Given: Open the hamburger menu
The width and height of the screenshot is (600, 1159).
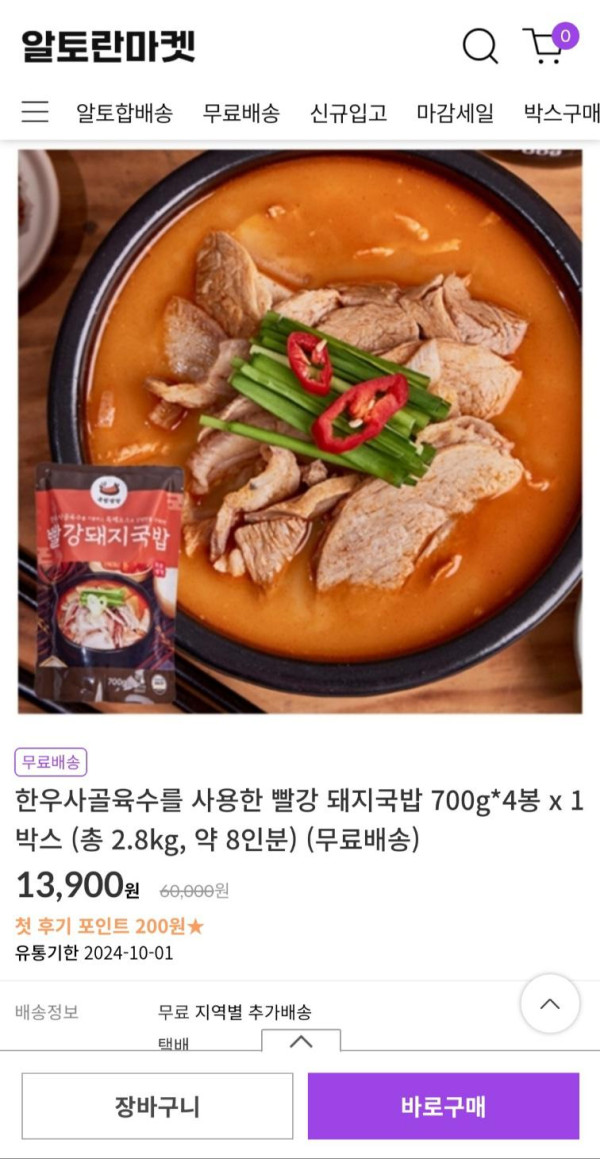Looking at the screenshot, I should [35, 112].
